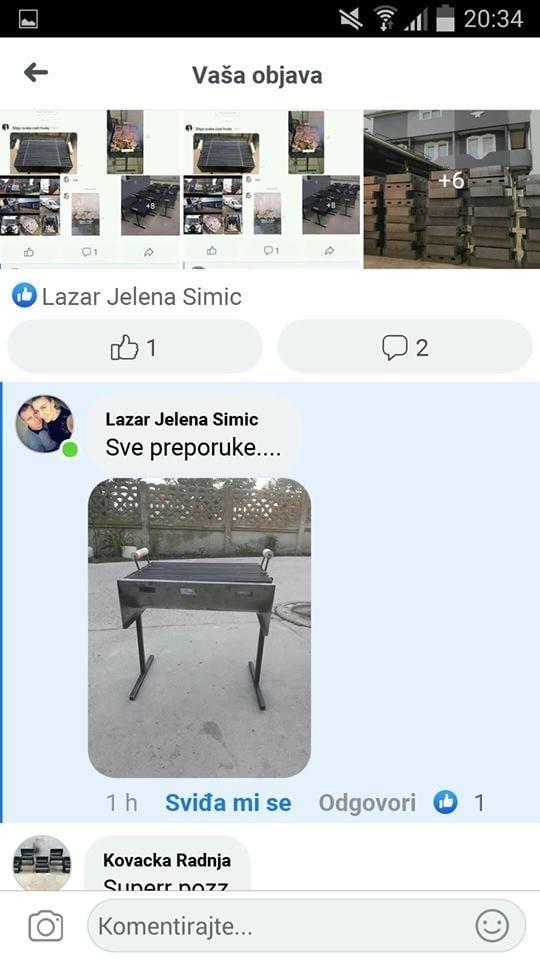Focus the Komentirajte comment field

click(x=306, y=926)
